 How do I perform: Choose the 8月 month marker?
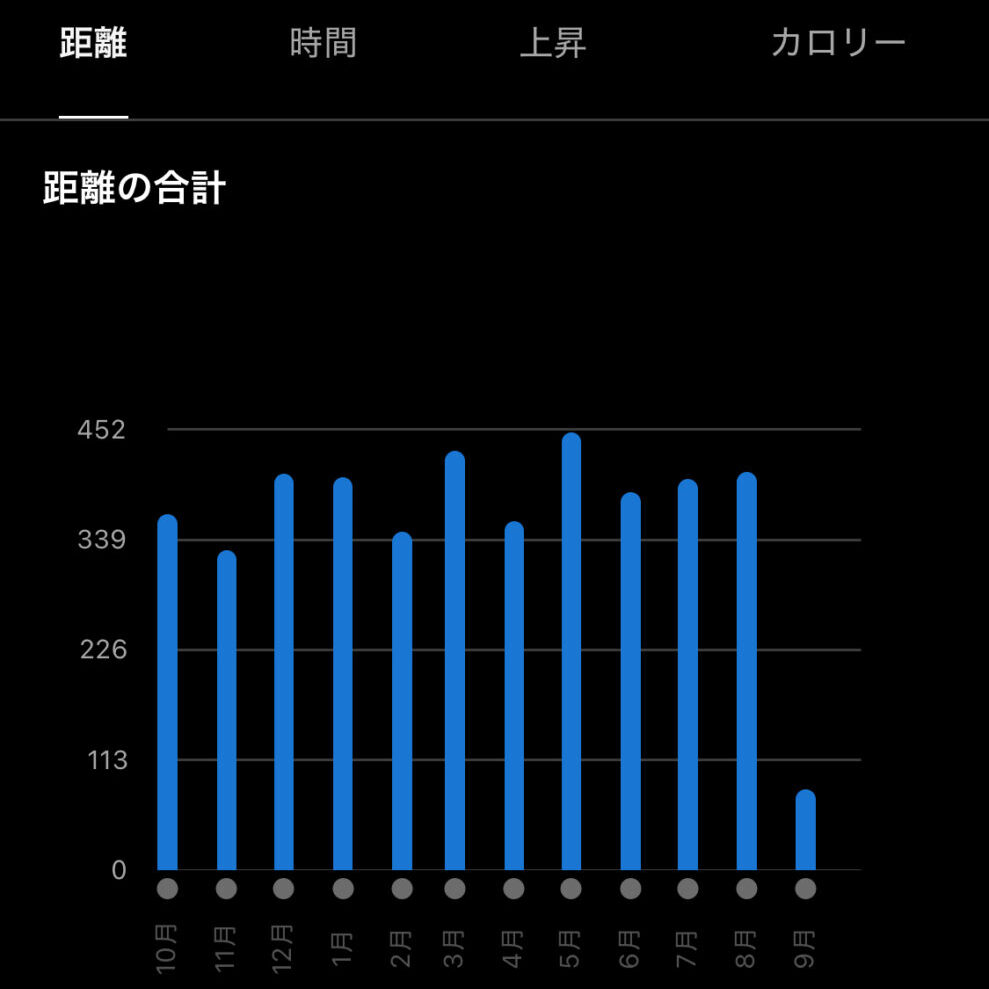747,888
